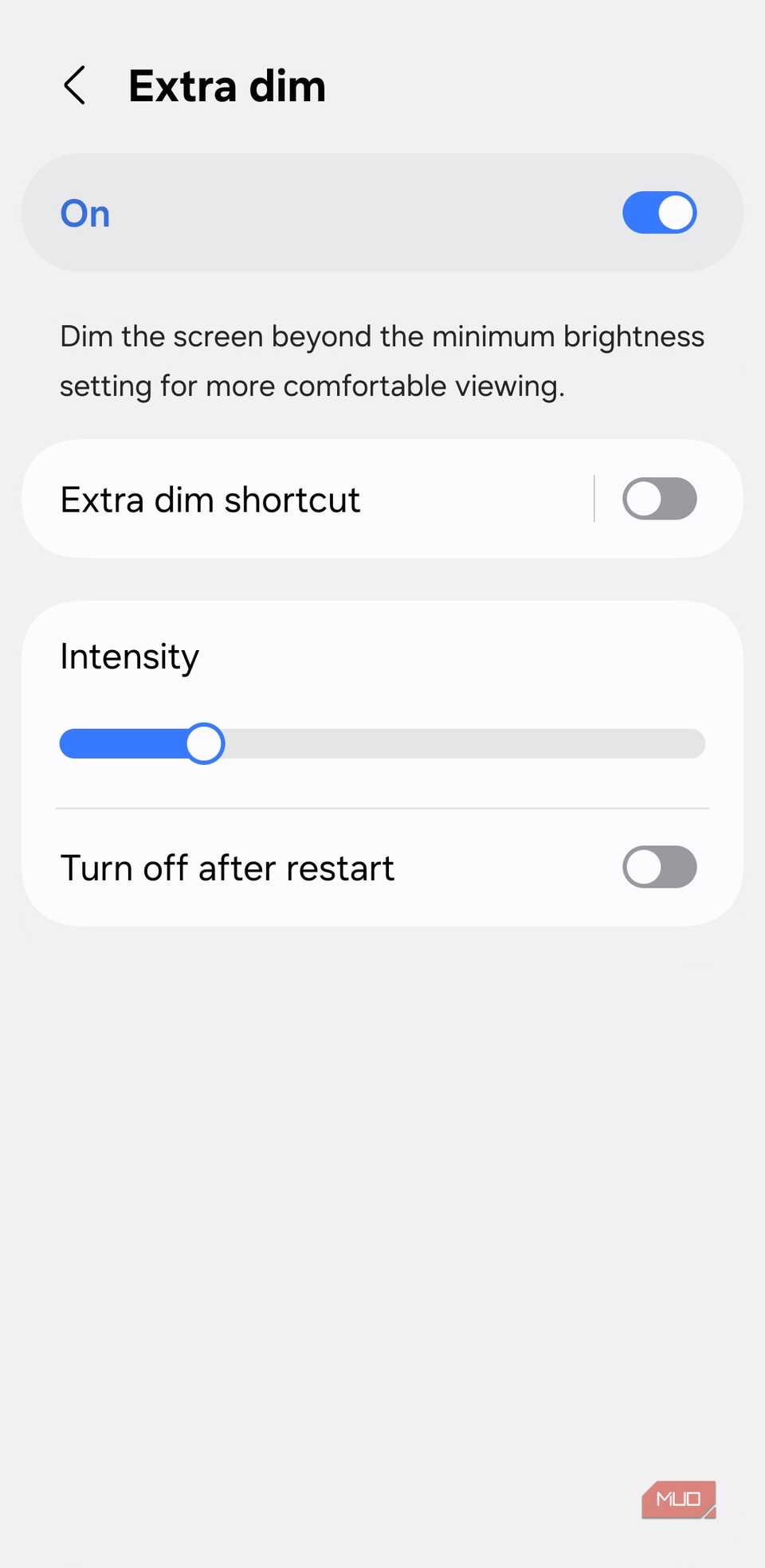Tap the back arrow to leave Extra dim
Image resolution: width=765 pixels, height=1568 pixels.
click(76, 84)
